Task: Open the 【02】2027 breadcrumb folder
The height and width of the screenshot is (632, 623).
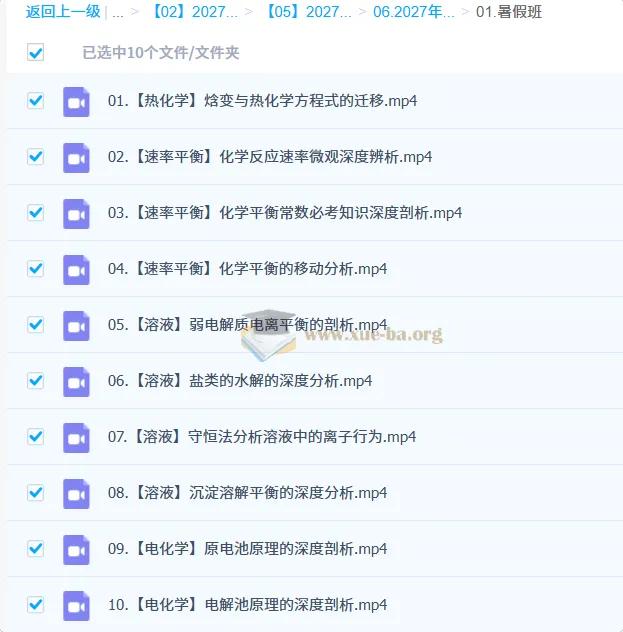Action: [194, 12]
